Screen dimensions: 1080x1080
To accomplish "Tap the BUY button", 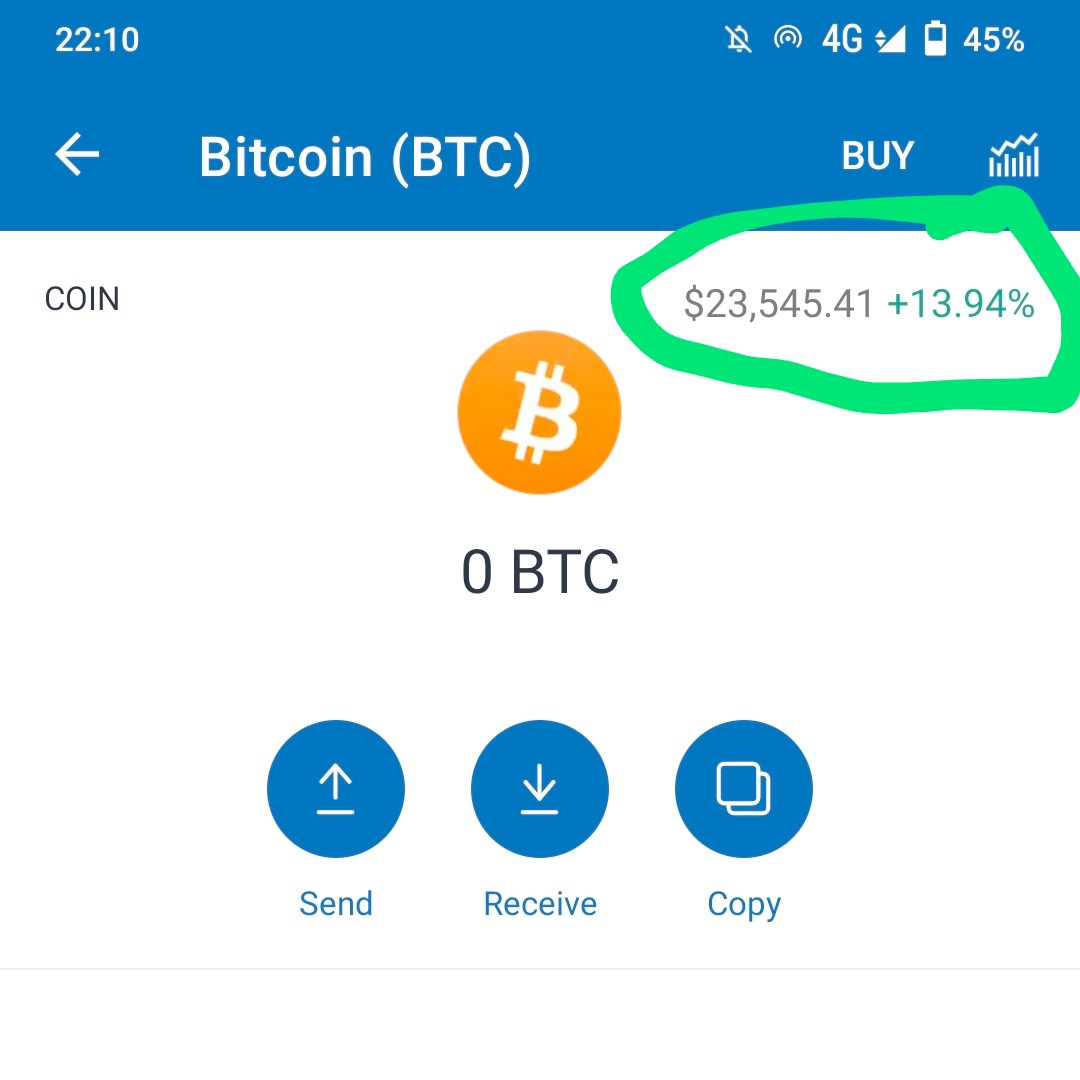I will click(878, 156).
